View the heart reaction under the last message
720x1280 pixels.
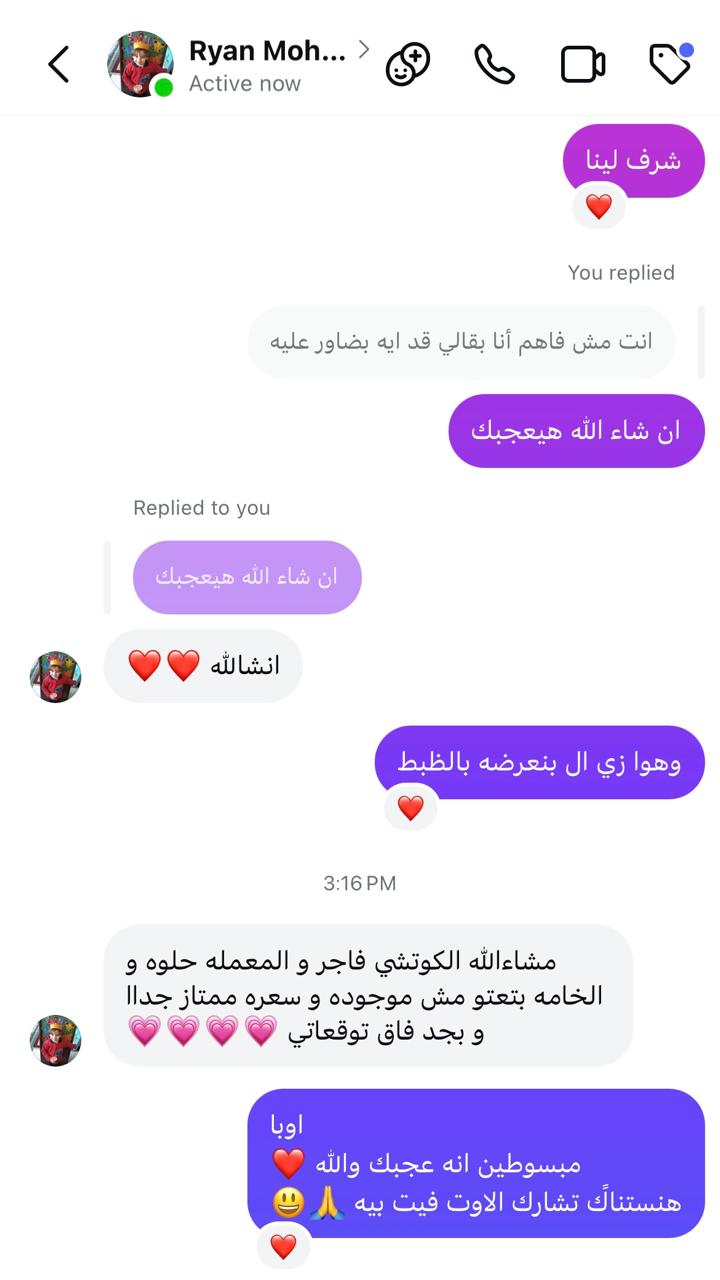(284, 1246)
